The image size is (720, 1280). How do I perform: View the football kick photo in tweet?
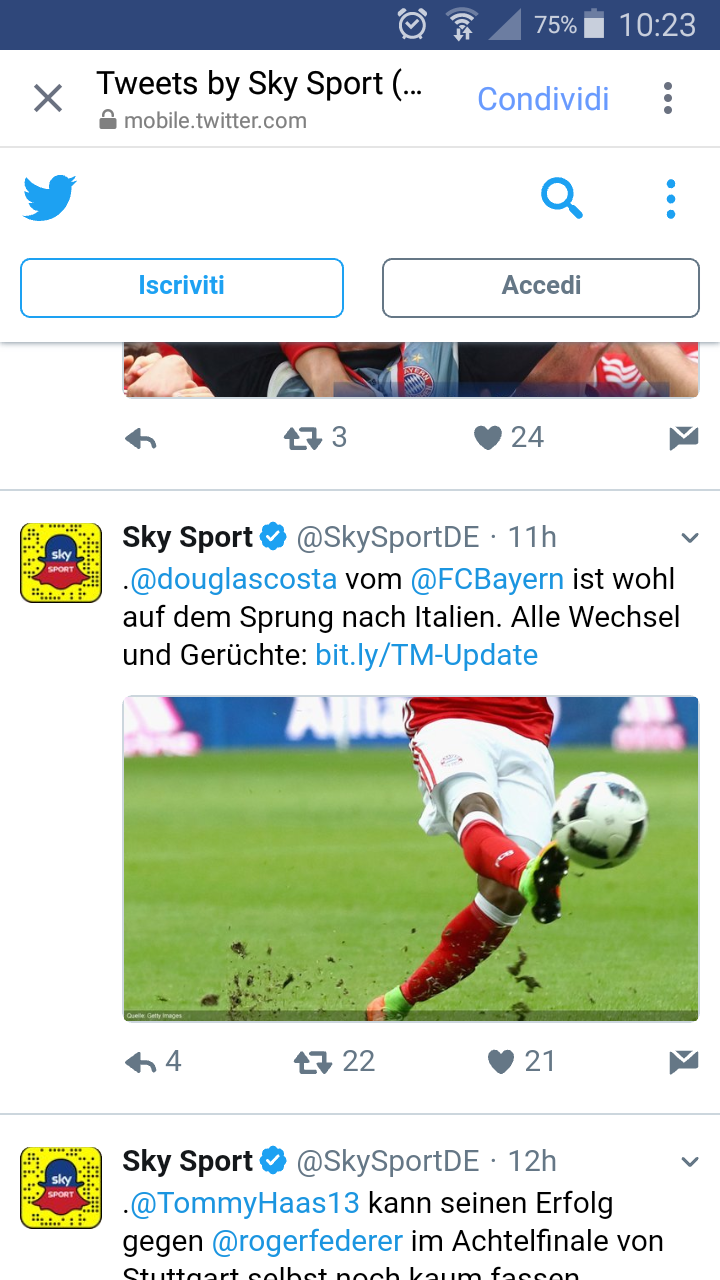[411, 858]
